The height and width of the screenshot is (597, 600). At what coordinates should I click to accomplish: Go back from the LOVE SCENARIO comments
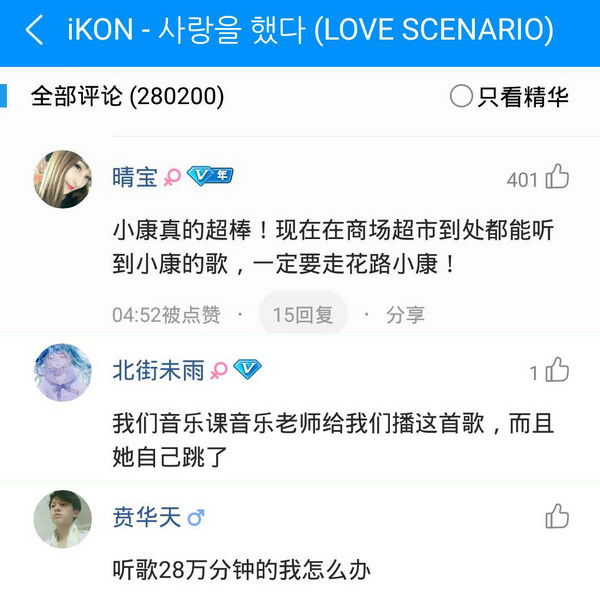[34, 30]
